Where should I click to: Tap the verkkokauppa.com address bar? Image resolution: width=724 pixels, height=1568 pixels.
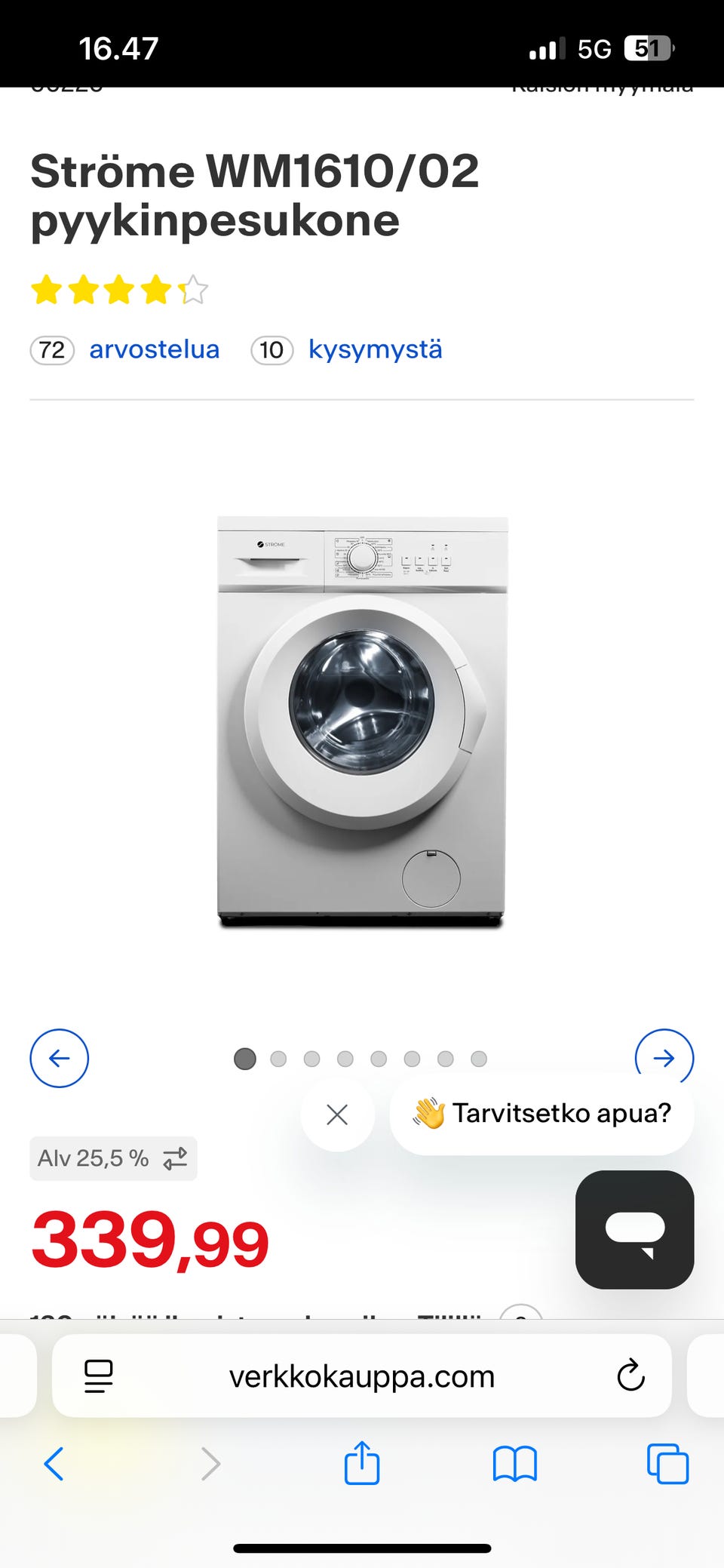coord(362,1377)
